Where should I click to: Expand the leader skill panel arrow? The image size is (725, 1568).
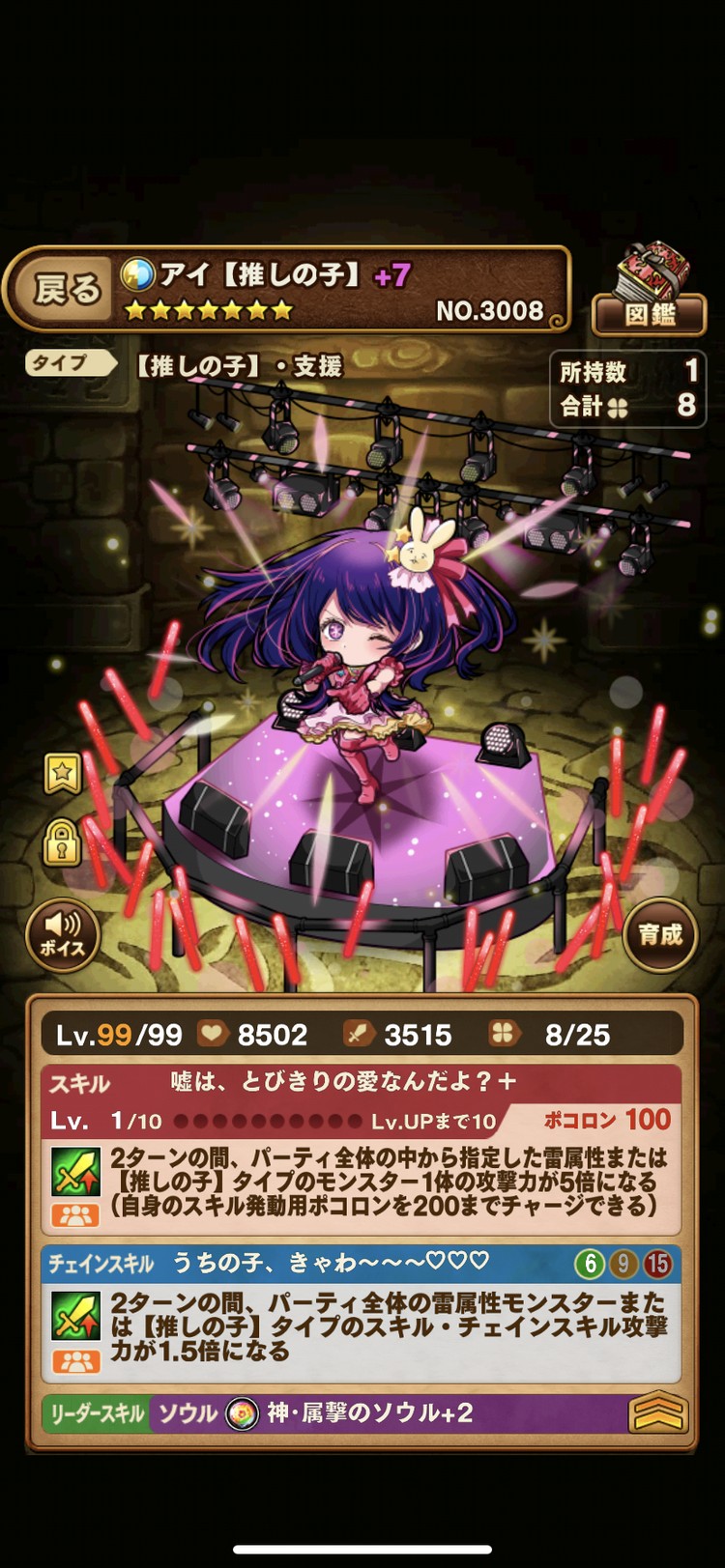tap(657, 1414)
